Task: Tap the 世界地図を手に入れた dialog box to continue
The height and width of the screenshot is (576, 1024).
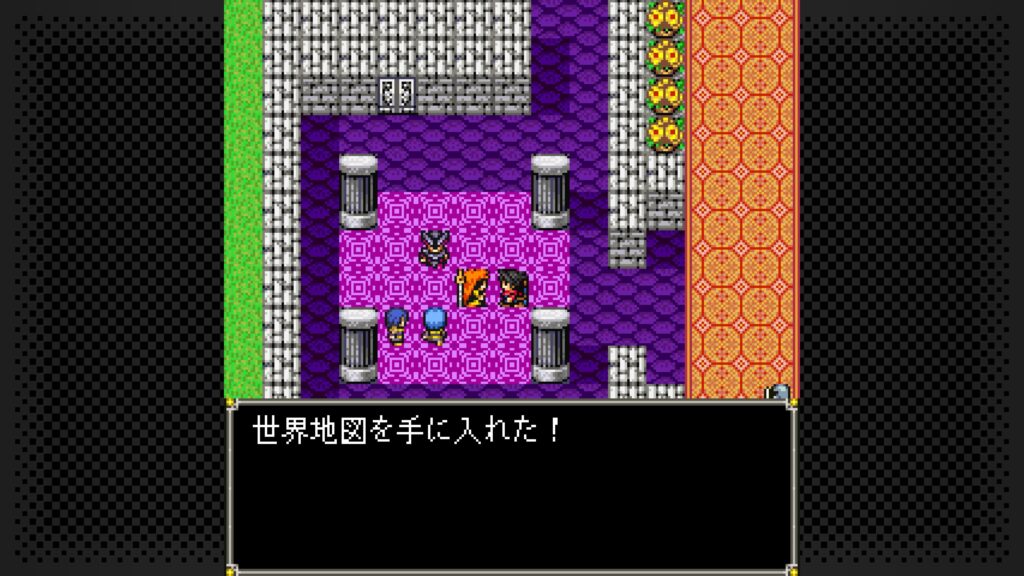Action: [511, 486]
